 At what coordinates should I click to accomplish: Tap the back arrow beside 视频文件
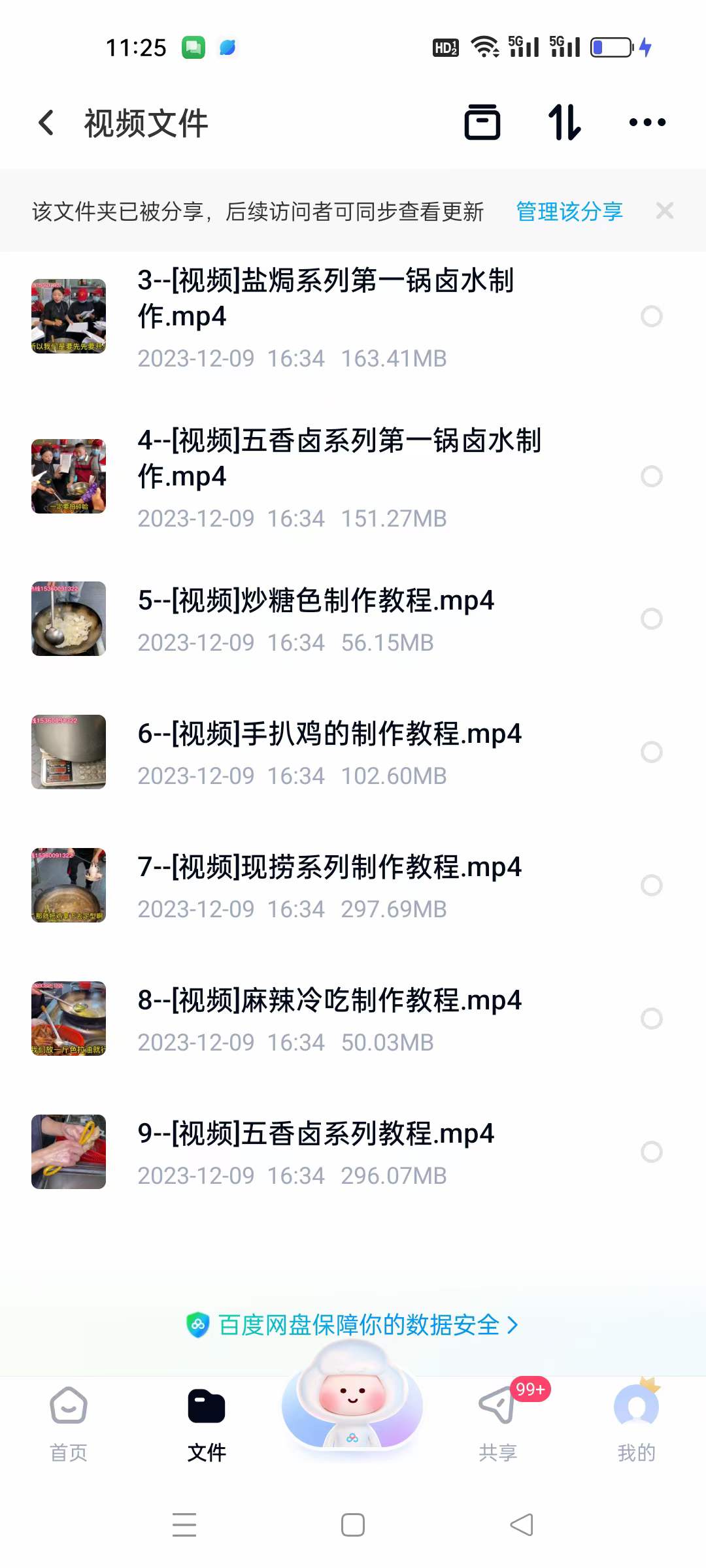point(46,122)
